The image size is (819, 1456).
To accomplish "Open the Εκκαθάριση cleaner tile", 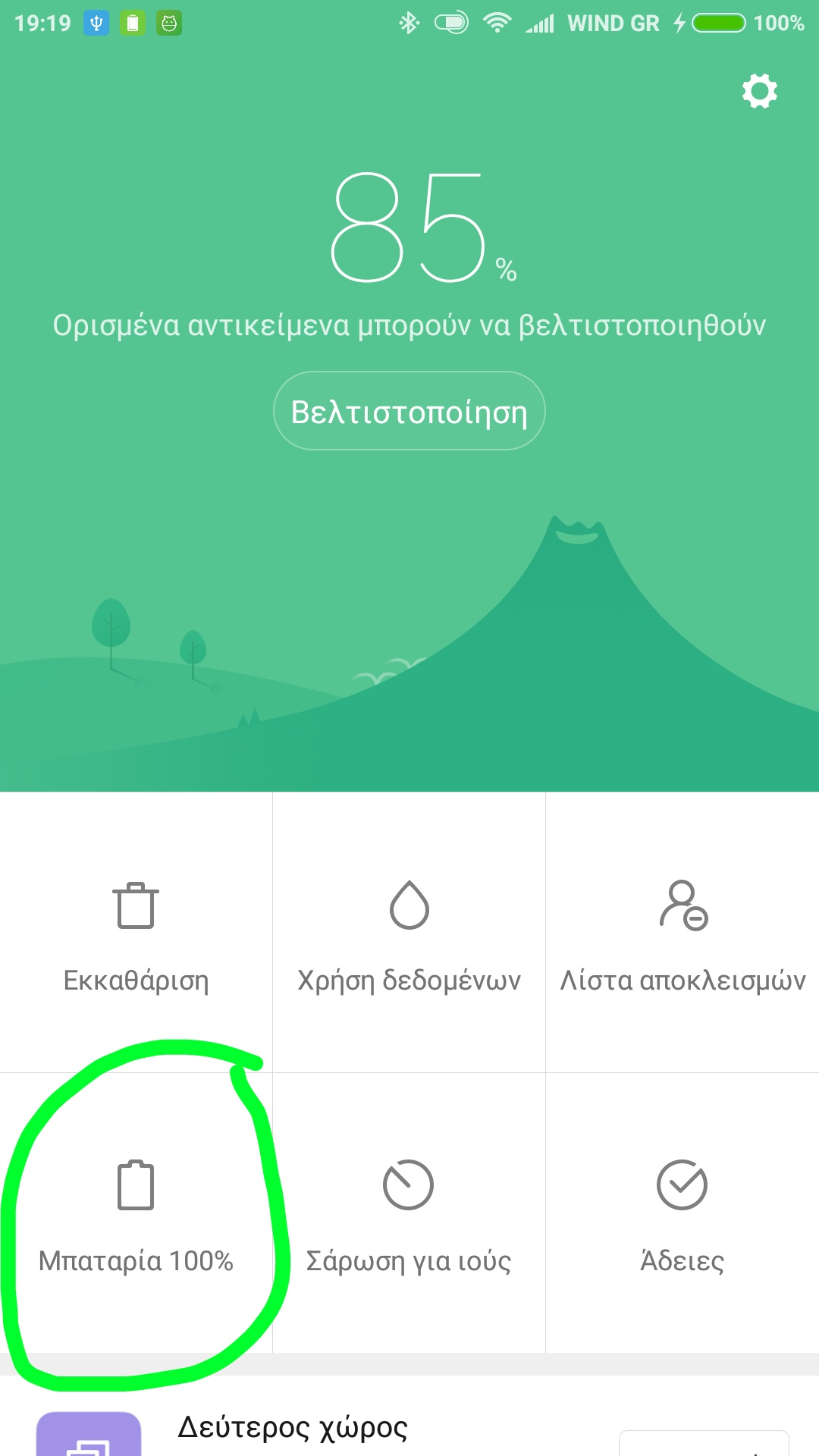I will coord(136,934).
